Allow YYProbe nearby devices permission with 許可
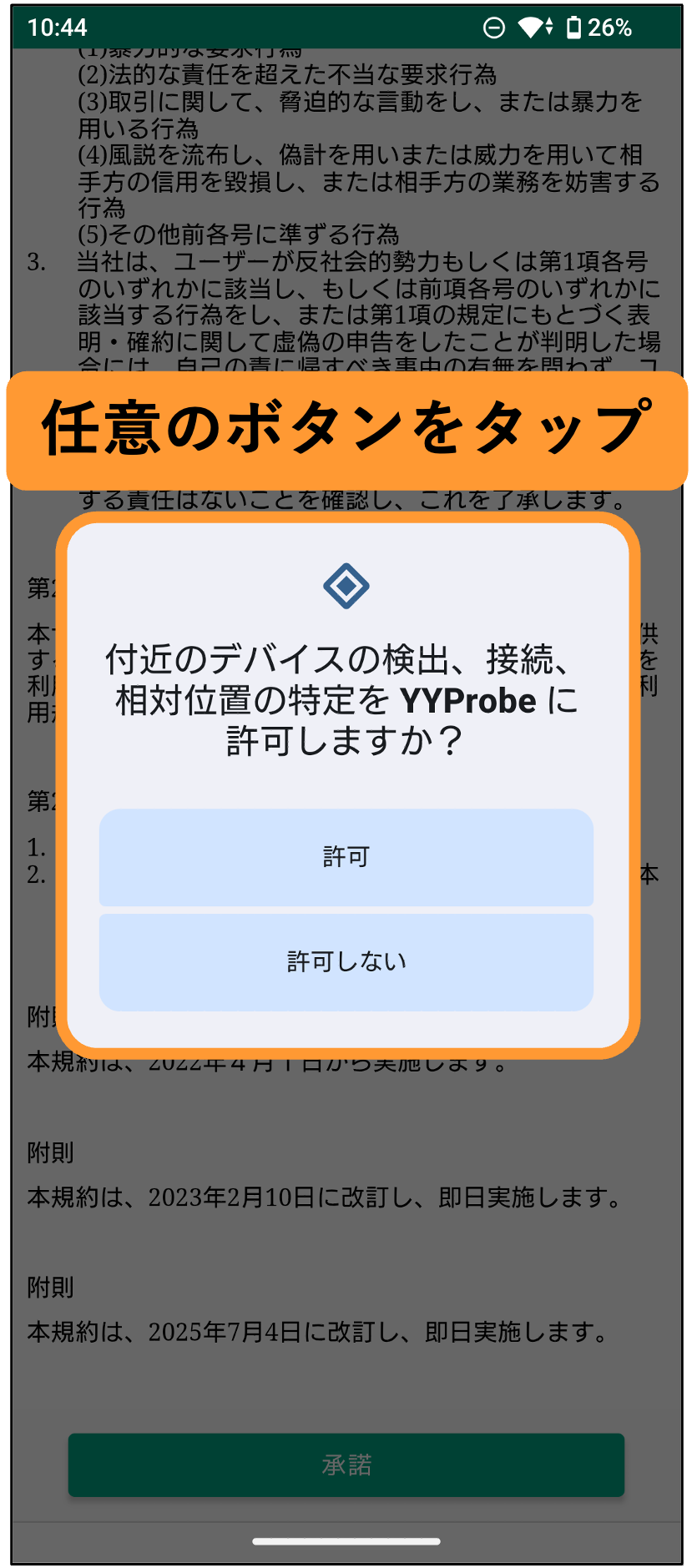692x1568 pixels. point(346,857)
